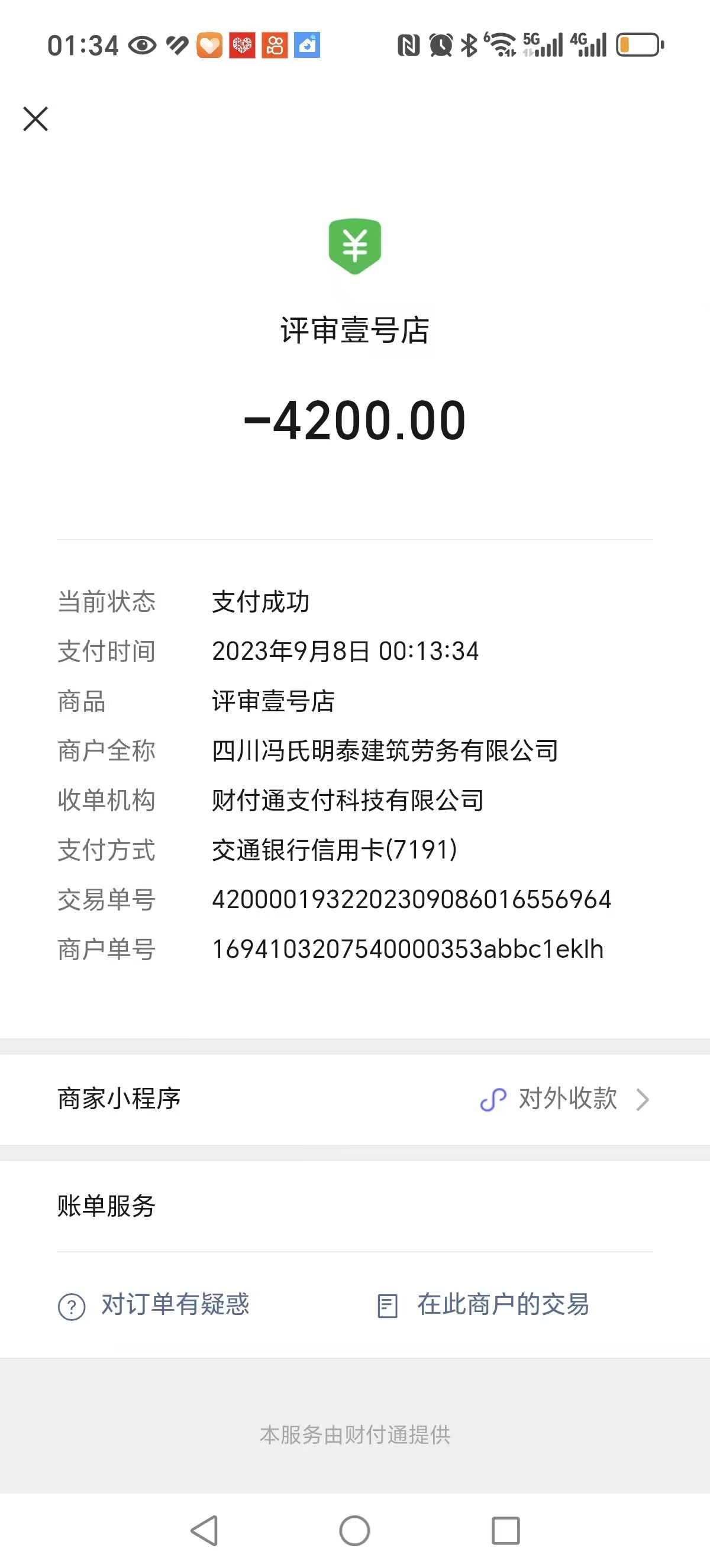Close the payment details page
710x1568 pixels.
click(35, 119)
